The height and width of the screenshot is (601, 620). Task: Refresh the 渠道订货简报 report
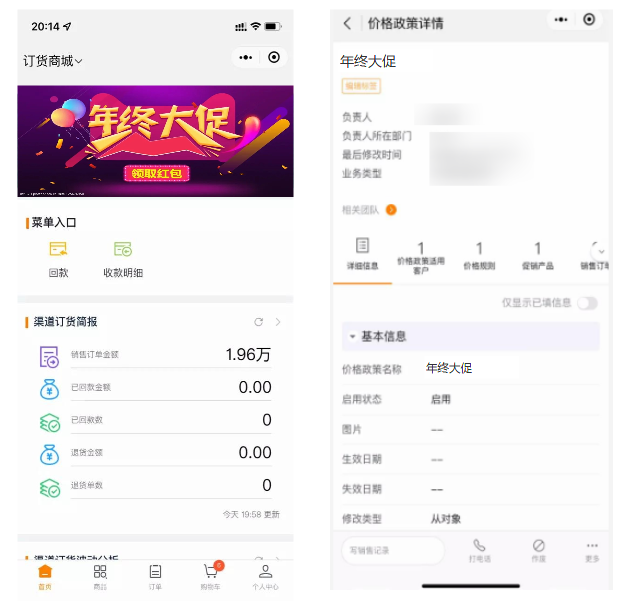coord(259,322)
